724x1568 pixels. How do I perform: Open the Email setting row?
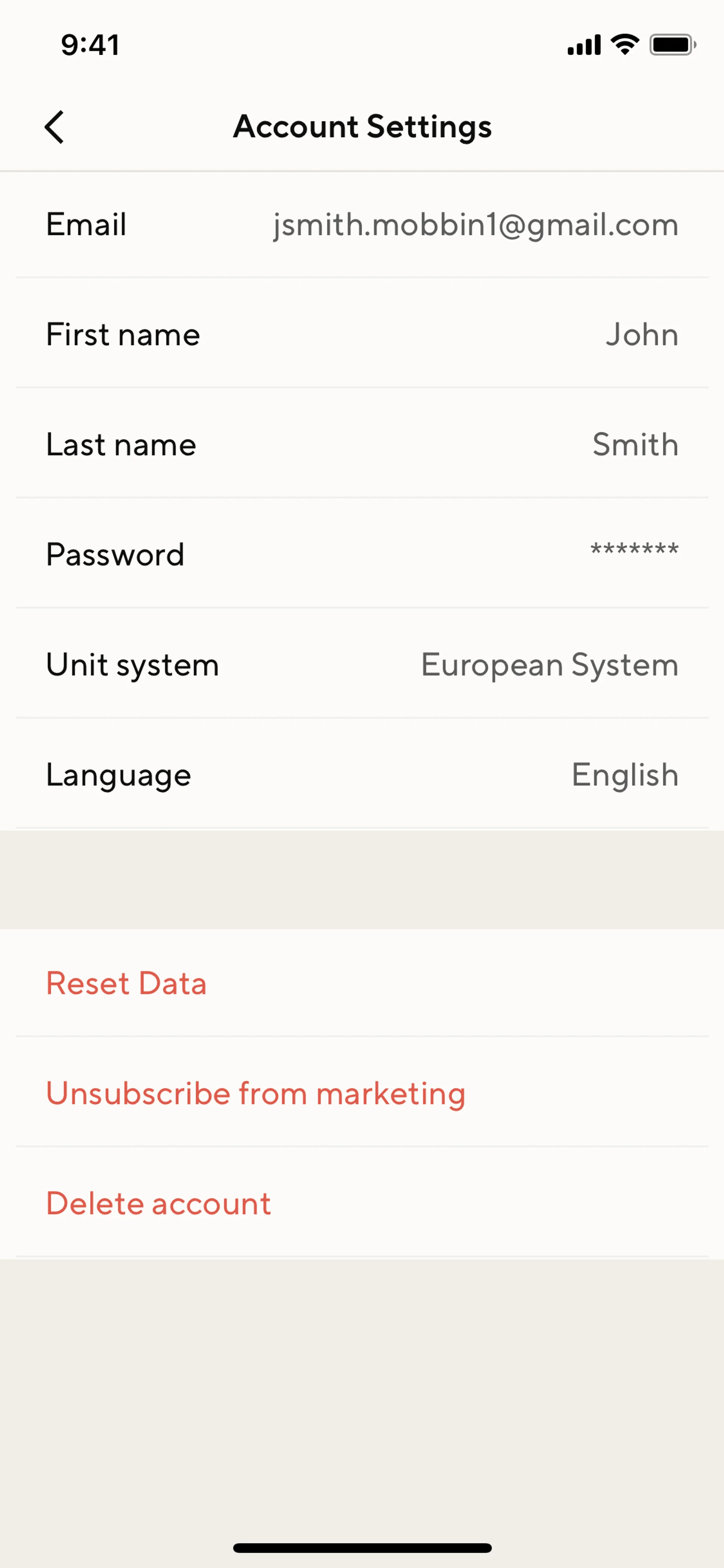point(362,224)
